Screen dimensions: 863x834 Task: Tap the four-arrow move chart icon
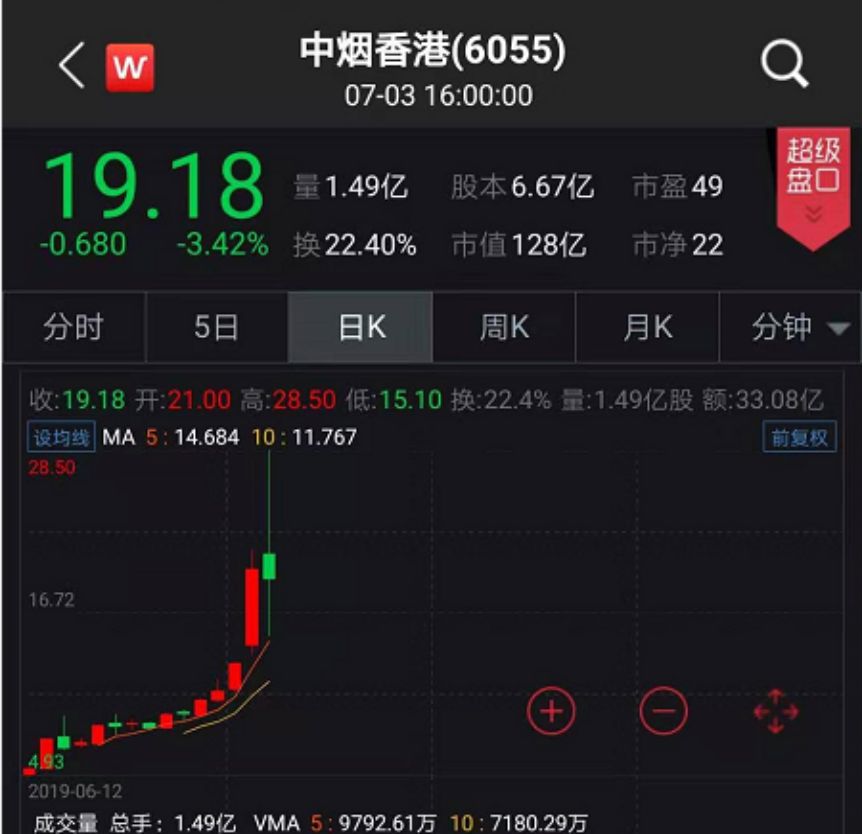tap(775, 712)
